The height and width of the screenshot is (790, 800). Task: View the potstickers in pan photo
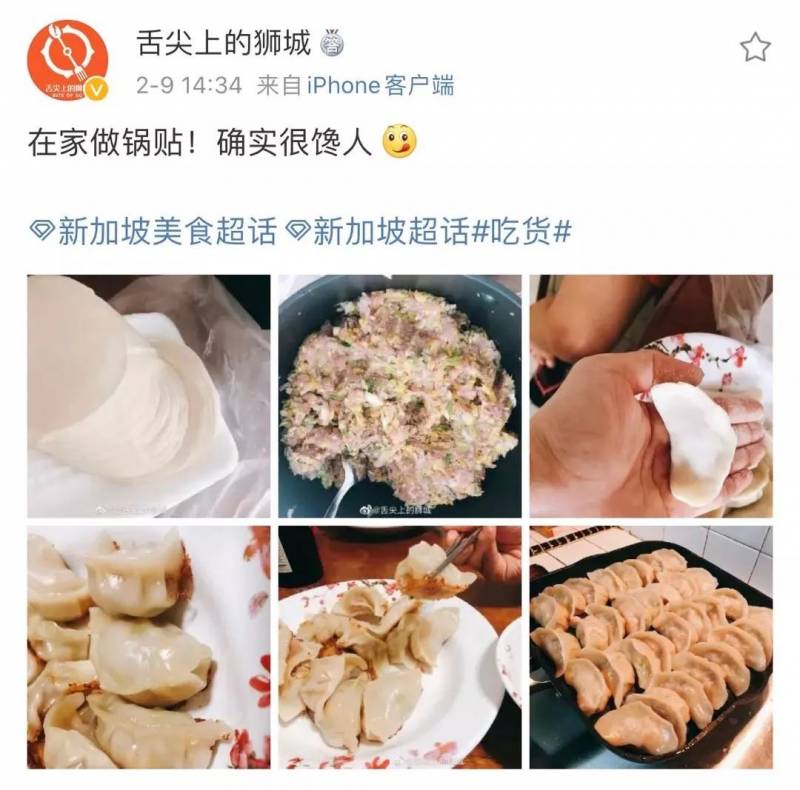click(651, 647)
